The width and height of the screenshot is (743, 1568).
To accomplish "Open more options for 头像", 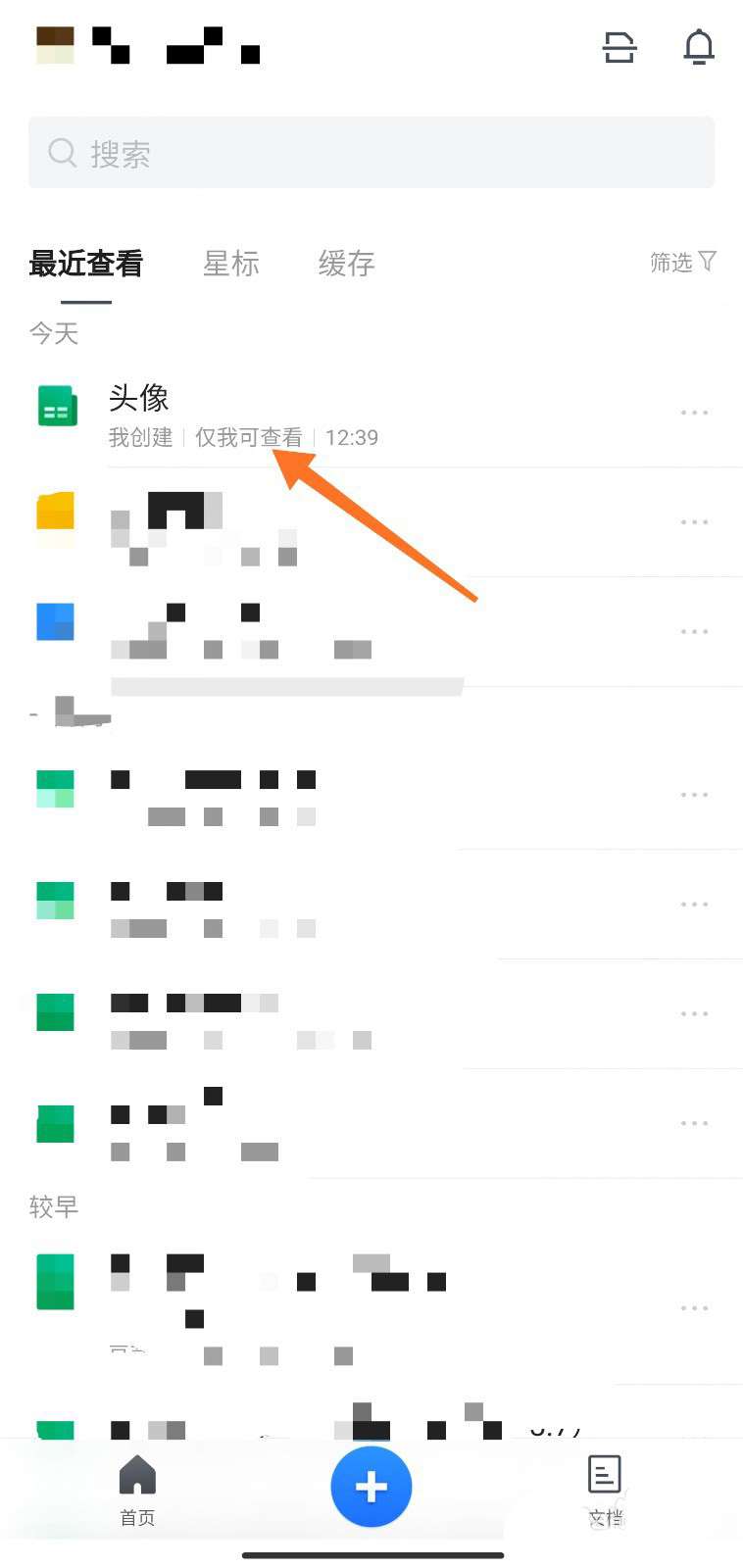I will pos(694,413).
